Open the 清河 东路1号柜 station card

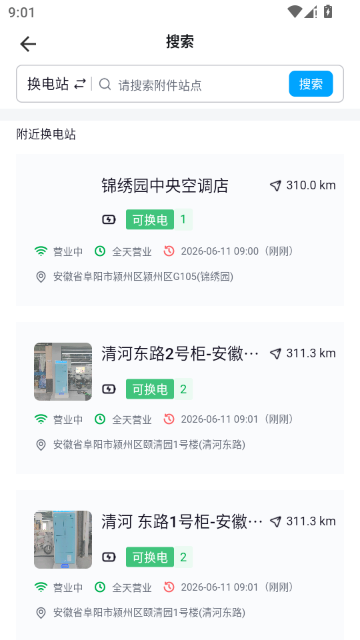click(x=180, y=565)
